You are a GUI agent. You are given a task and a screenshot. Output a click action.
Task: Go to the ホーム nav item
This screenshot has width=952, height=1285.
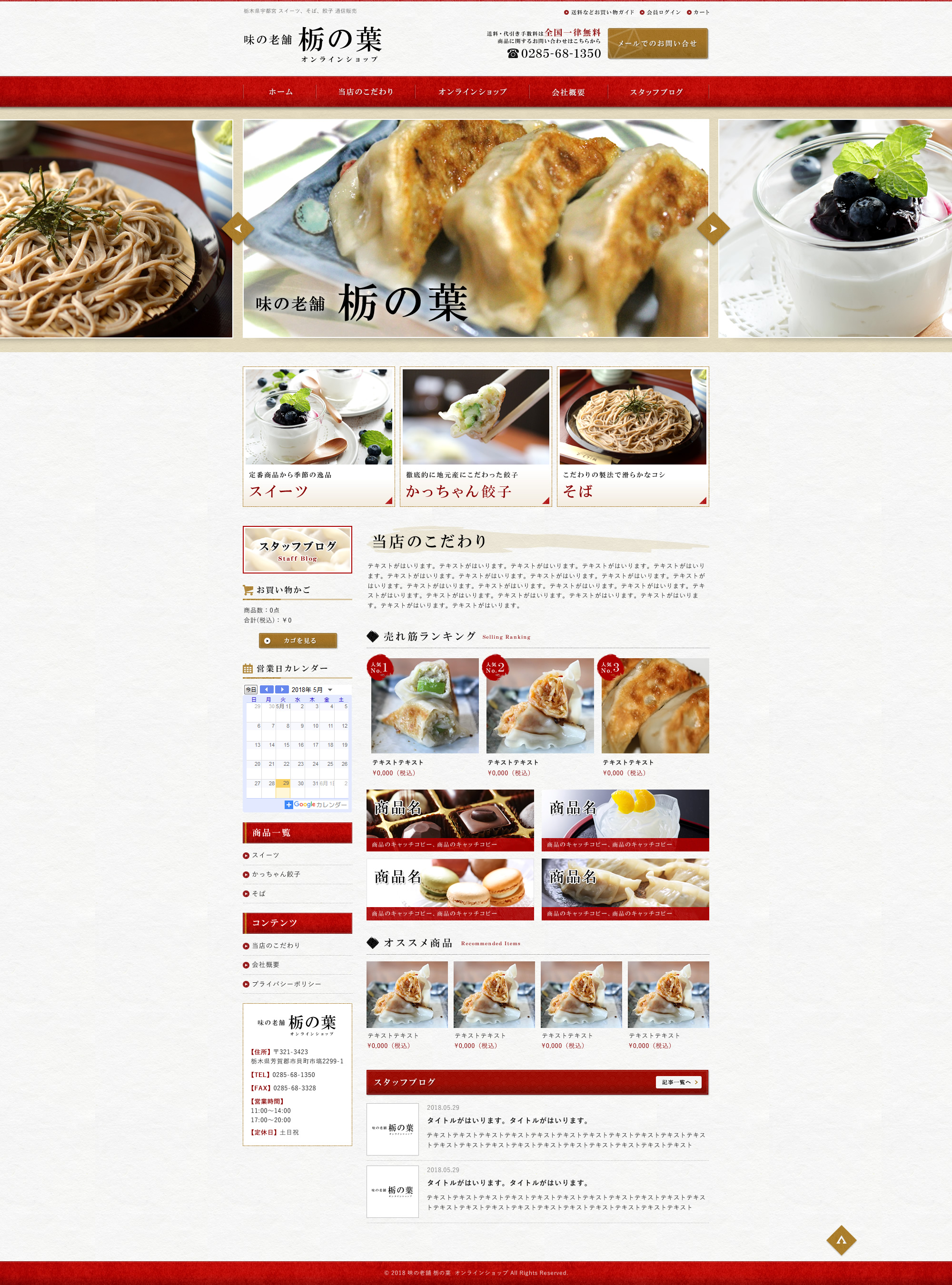coord(281,92)
